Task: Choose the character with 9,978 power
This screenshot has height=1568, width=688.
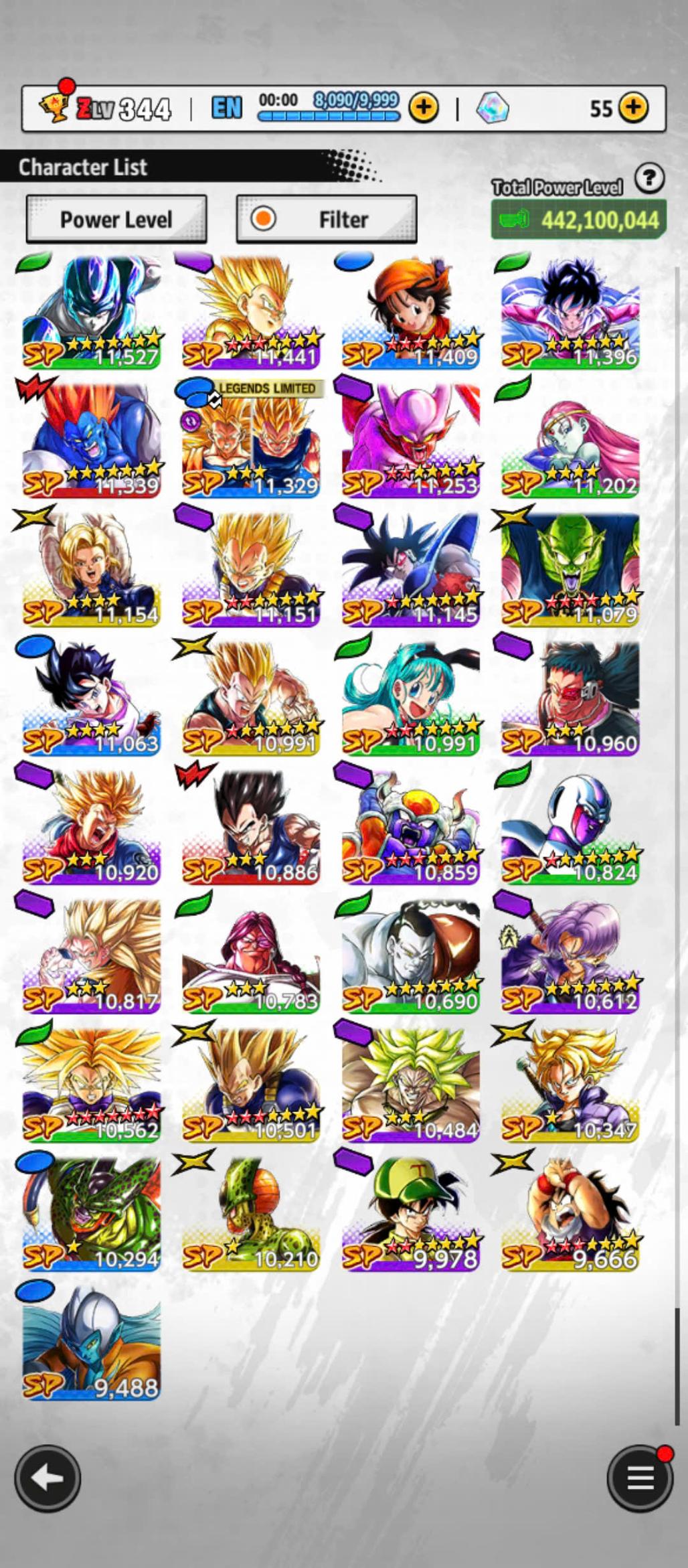Action: tap(411, 1212)
